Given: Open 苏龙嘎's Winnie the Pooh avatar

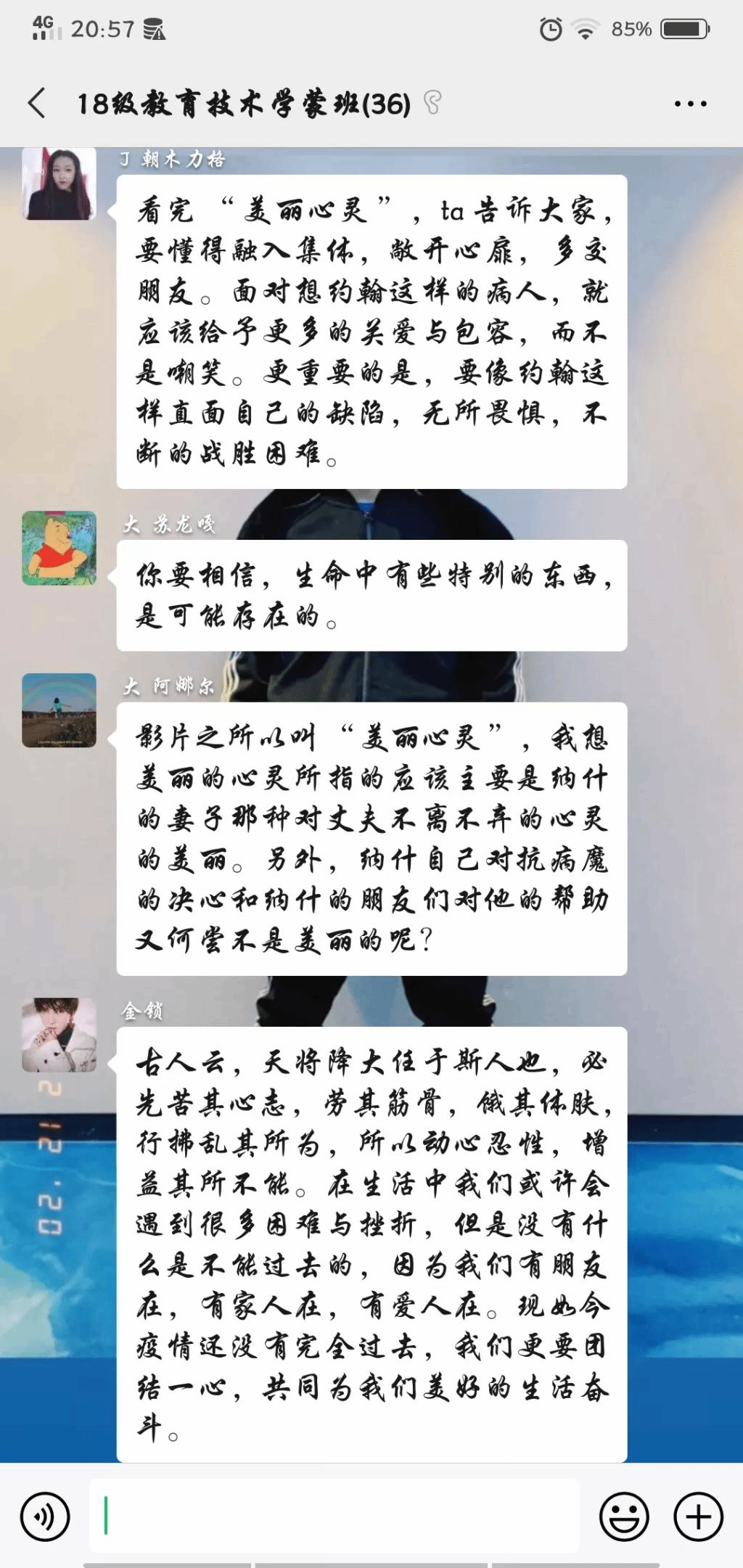Looking at the screenshot, I should coord(59,548).
